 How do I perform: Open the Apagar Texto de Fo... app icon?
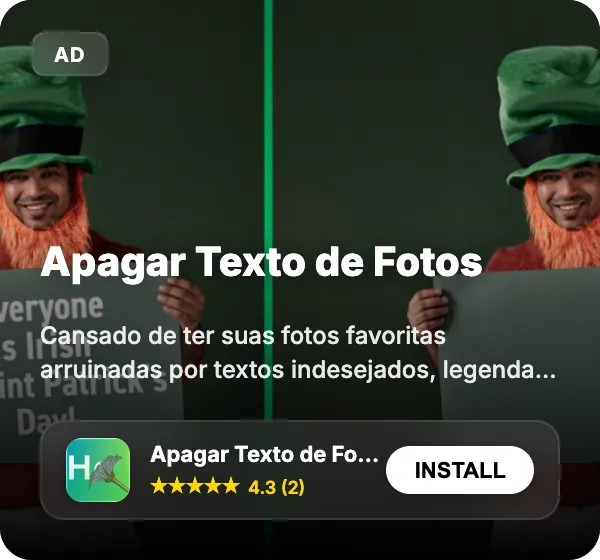(x=98, y=470)
